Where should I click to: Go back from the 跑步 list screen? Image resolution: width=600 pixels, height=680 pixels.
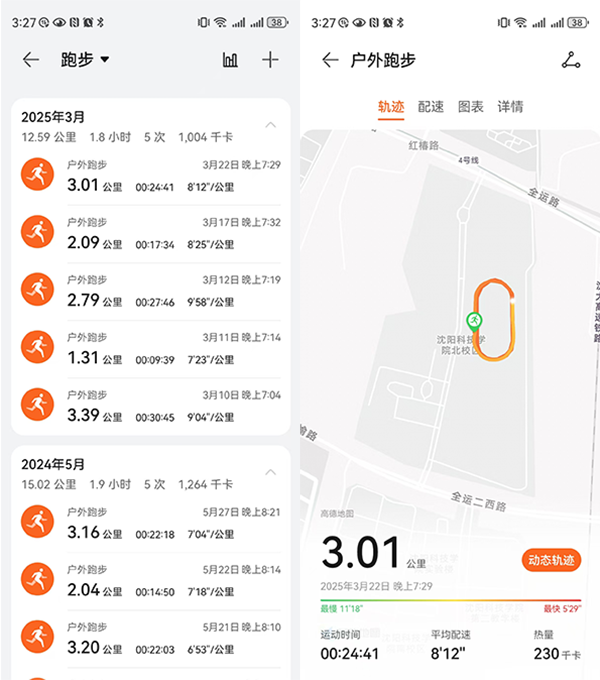(31, 60)
